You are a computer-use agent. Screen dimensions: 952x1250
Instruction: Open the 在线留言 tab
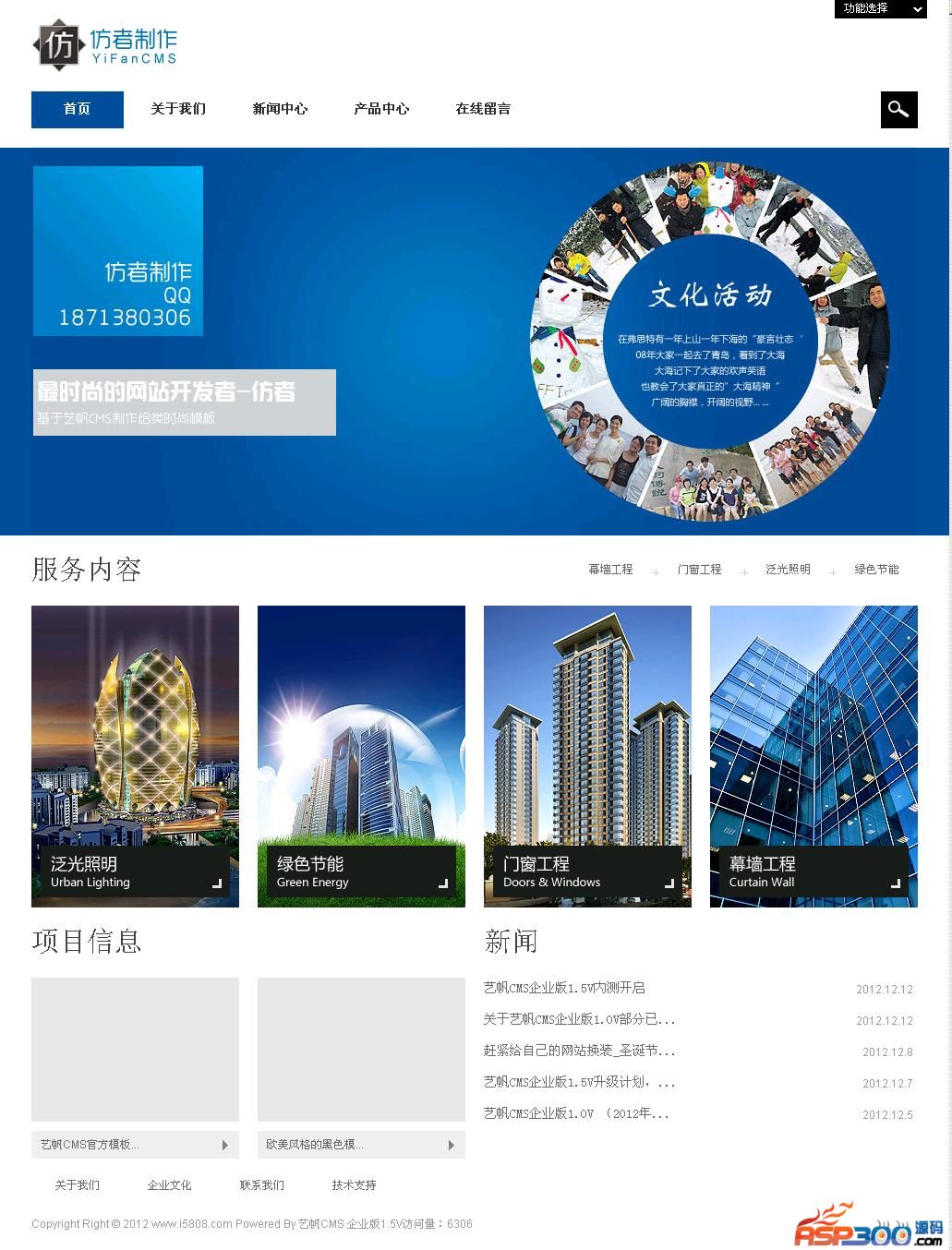click(x=483, y=109)
